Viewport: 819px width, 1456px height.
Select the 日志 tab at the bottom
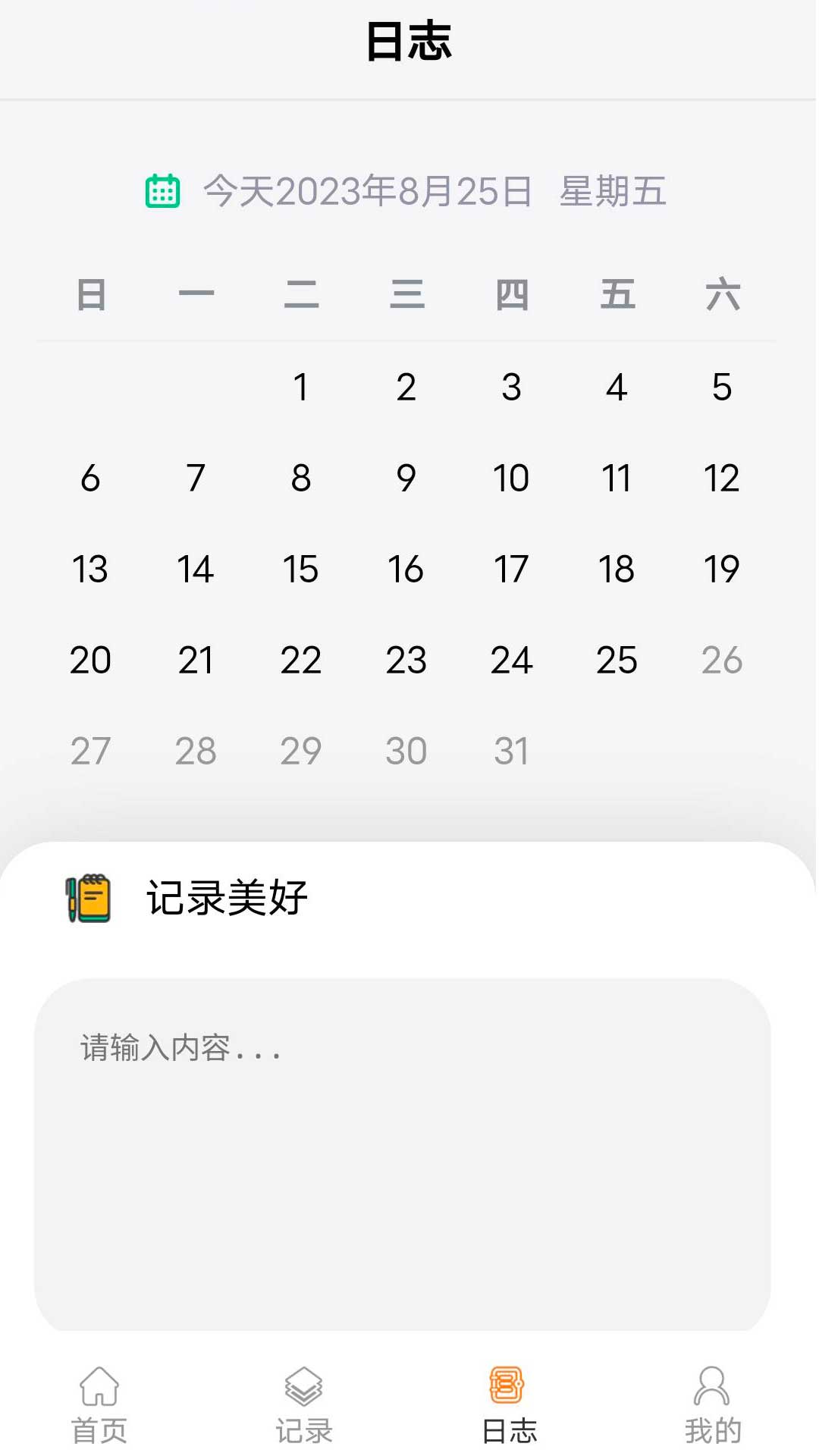[x=508, y=1429]
